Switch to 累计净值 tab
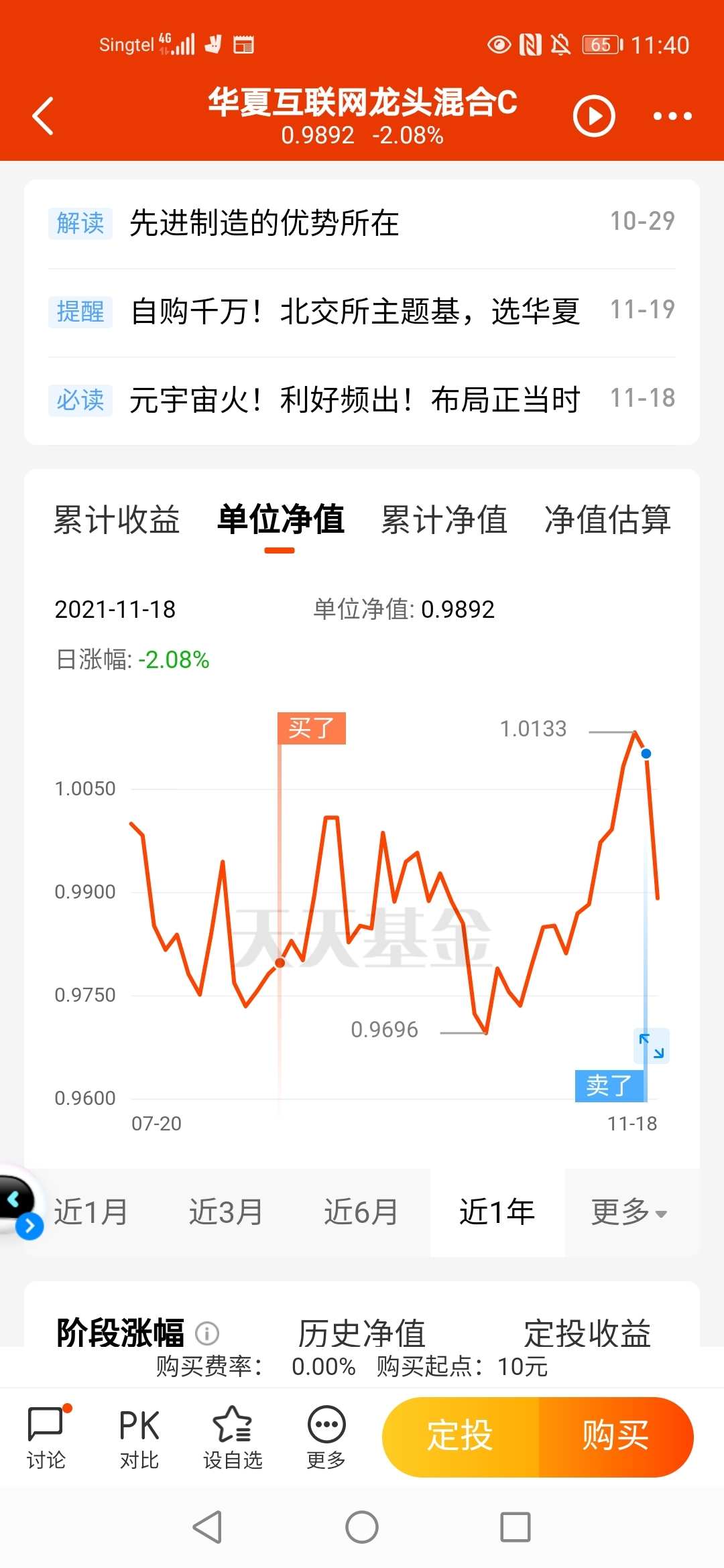 [444, 520]
